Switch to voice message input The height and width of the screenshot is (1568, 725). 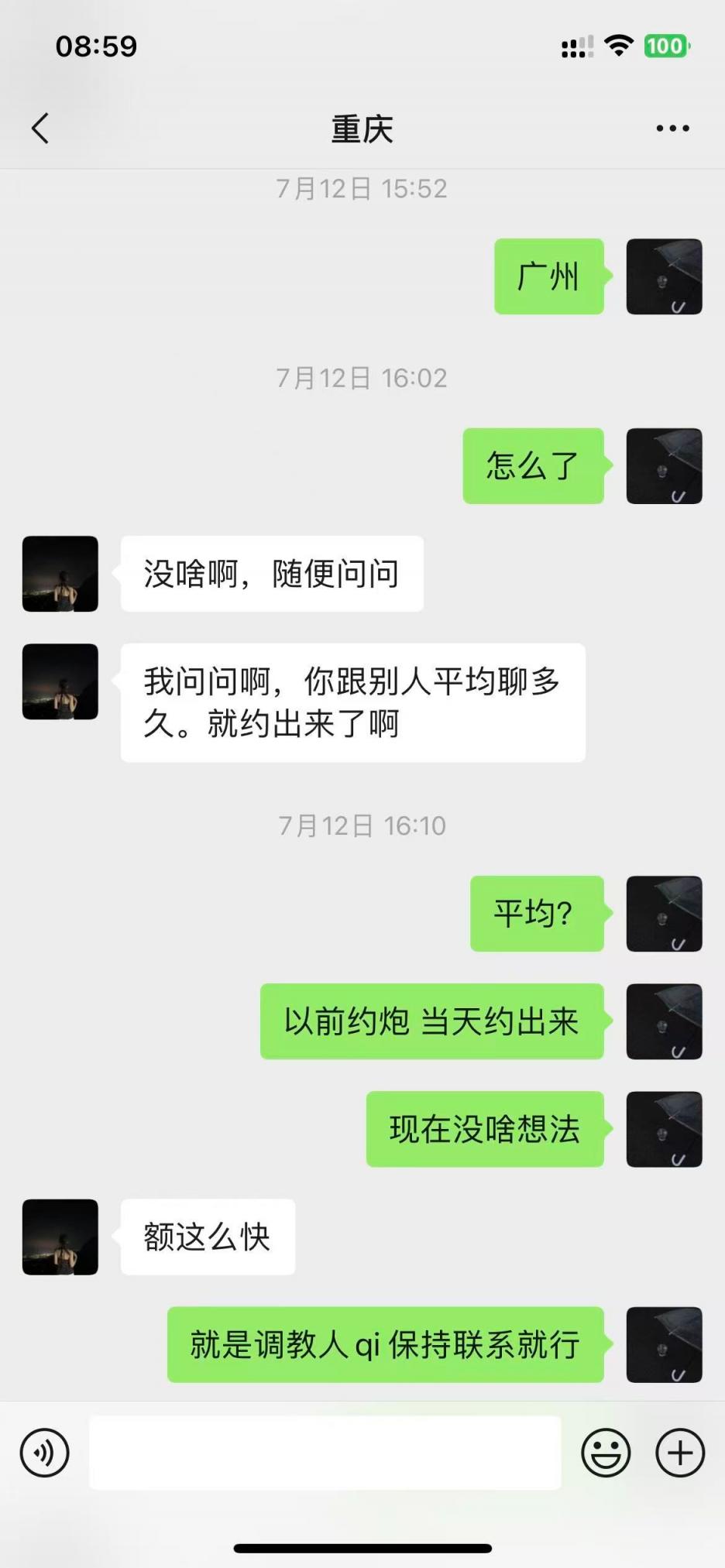[x=45, y=1453]
